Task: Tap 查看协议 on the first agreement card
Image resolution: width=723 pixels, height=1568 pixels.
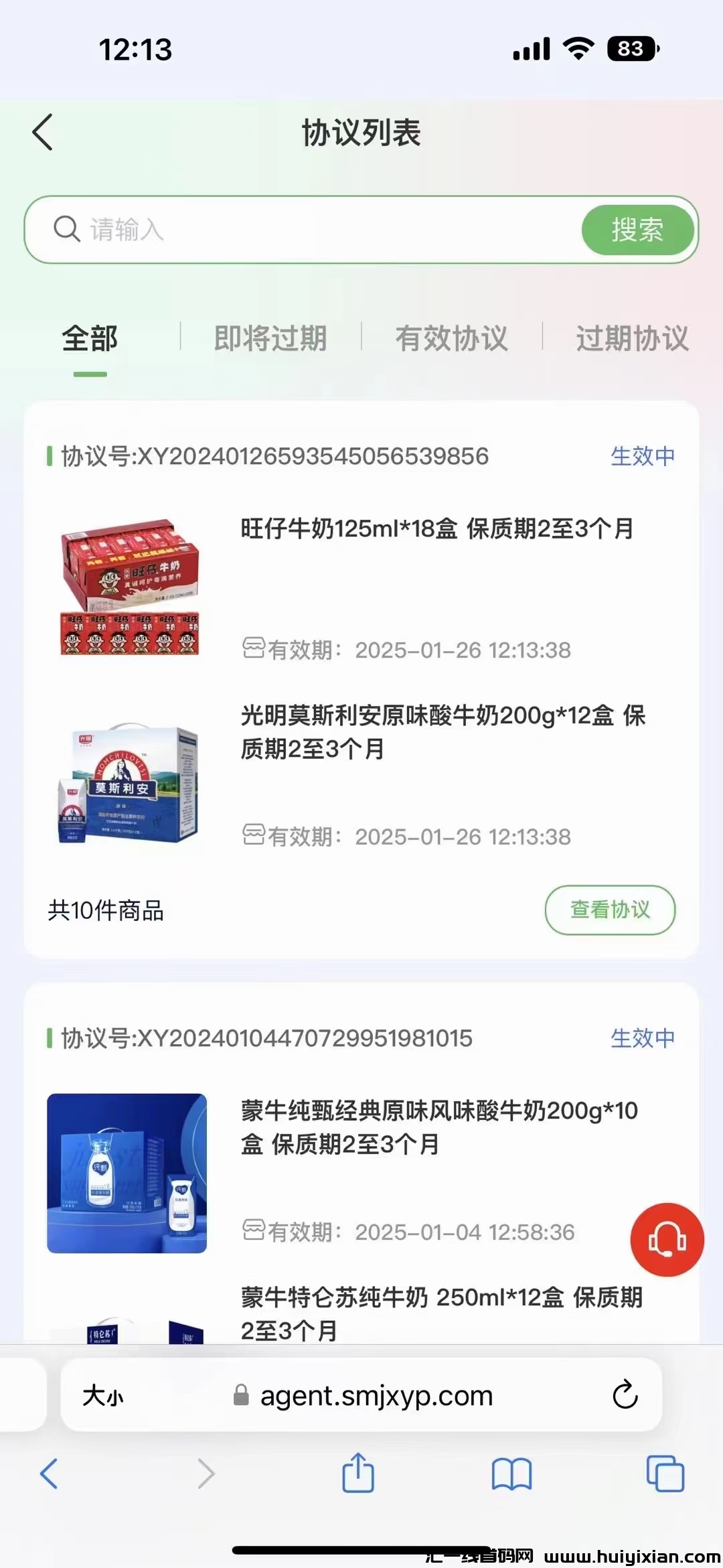Action: pos(610,910)
